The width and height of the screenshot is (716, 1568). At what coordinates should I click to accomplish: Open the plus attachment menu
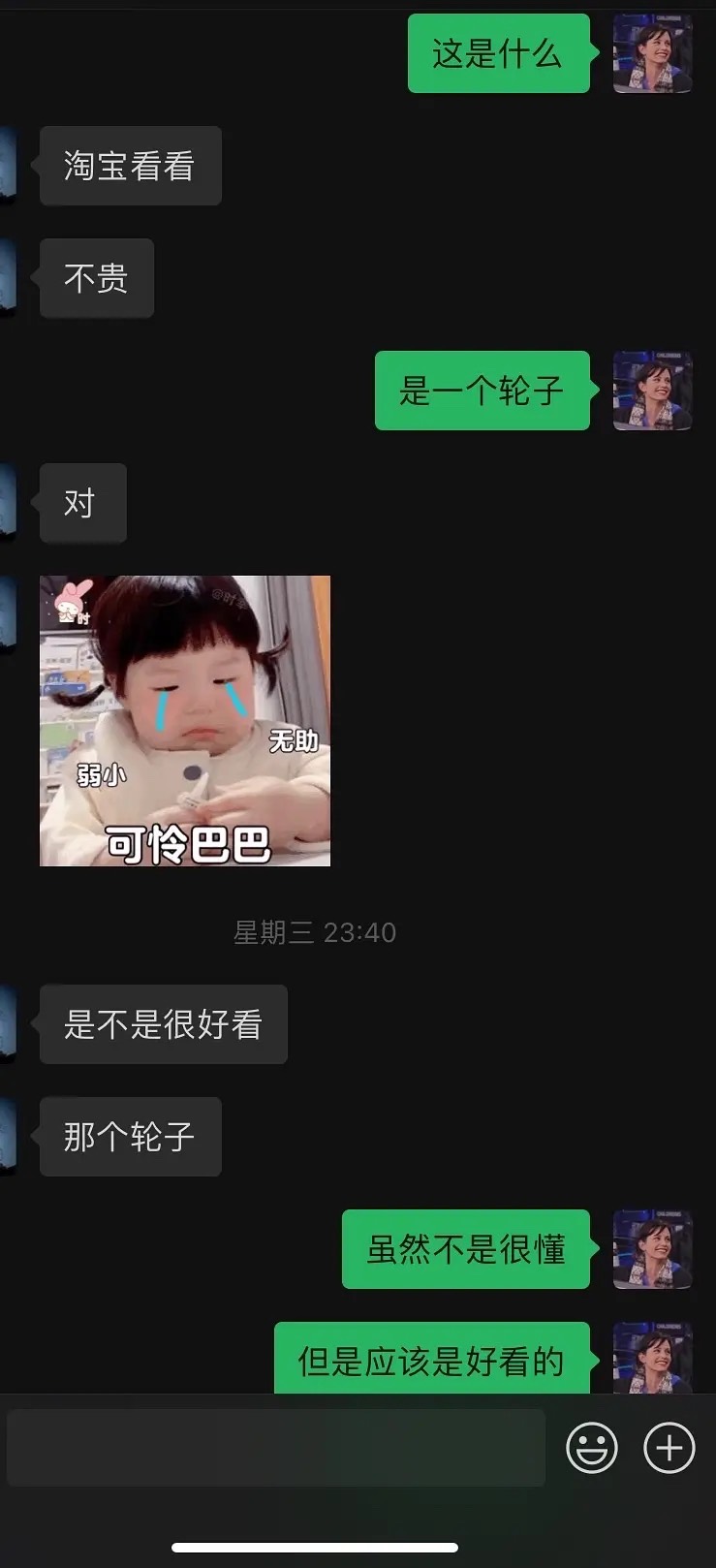point(669,1448)
